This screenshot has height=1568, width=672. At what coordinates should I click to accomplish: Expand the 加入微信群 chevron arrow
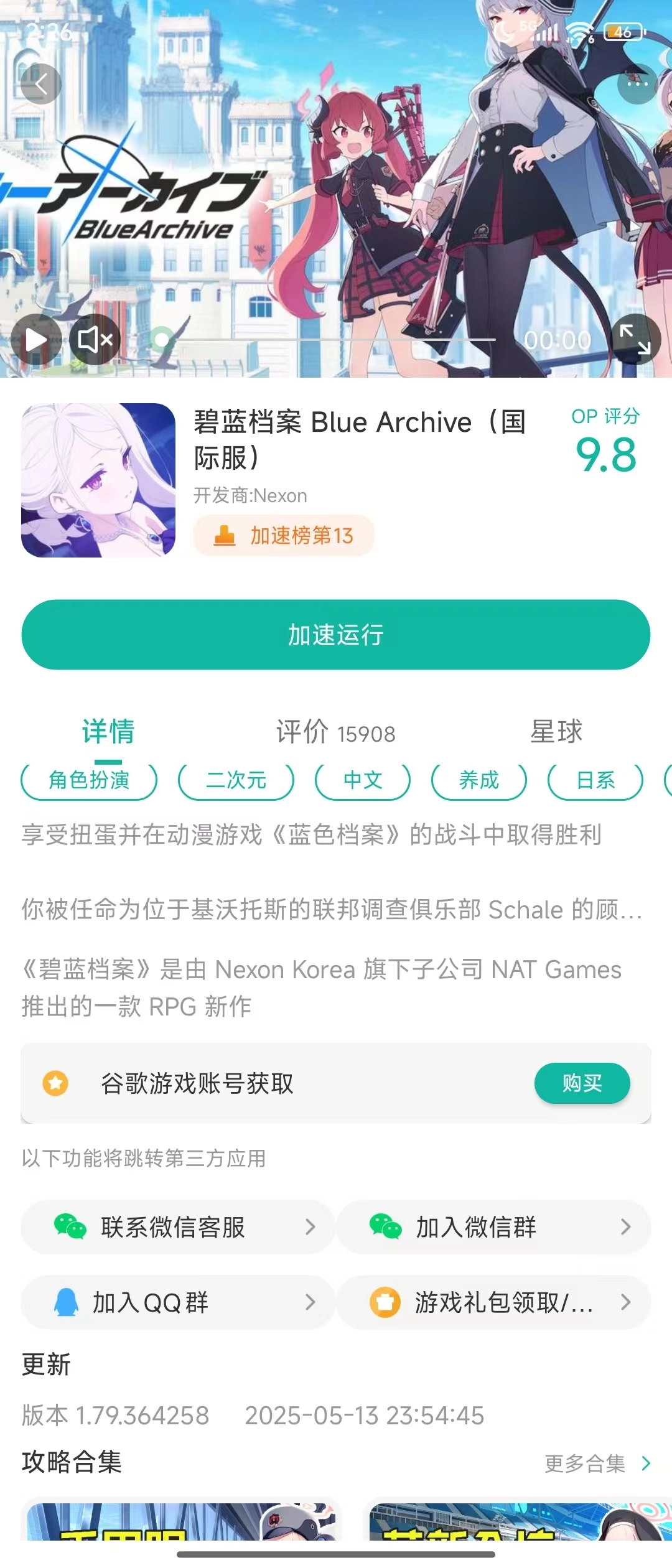click(x=627, y=1226)
